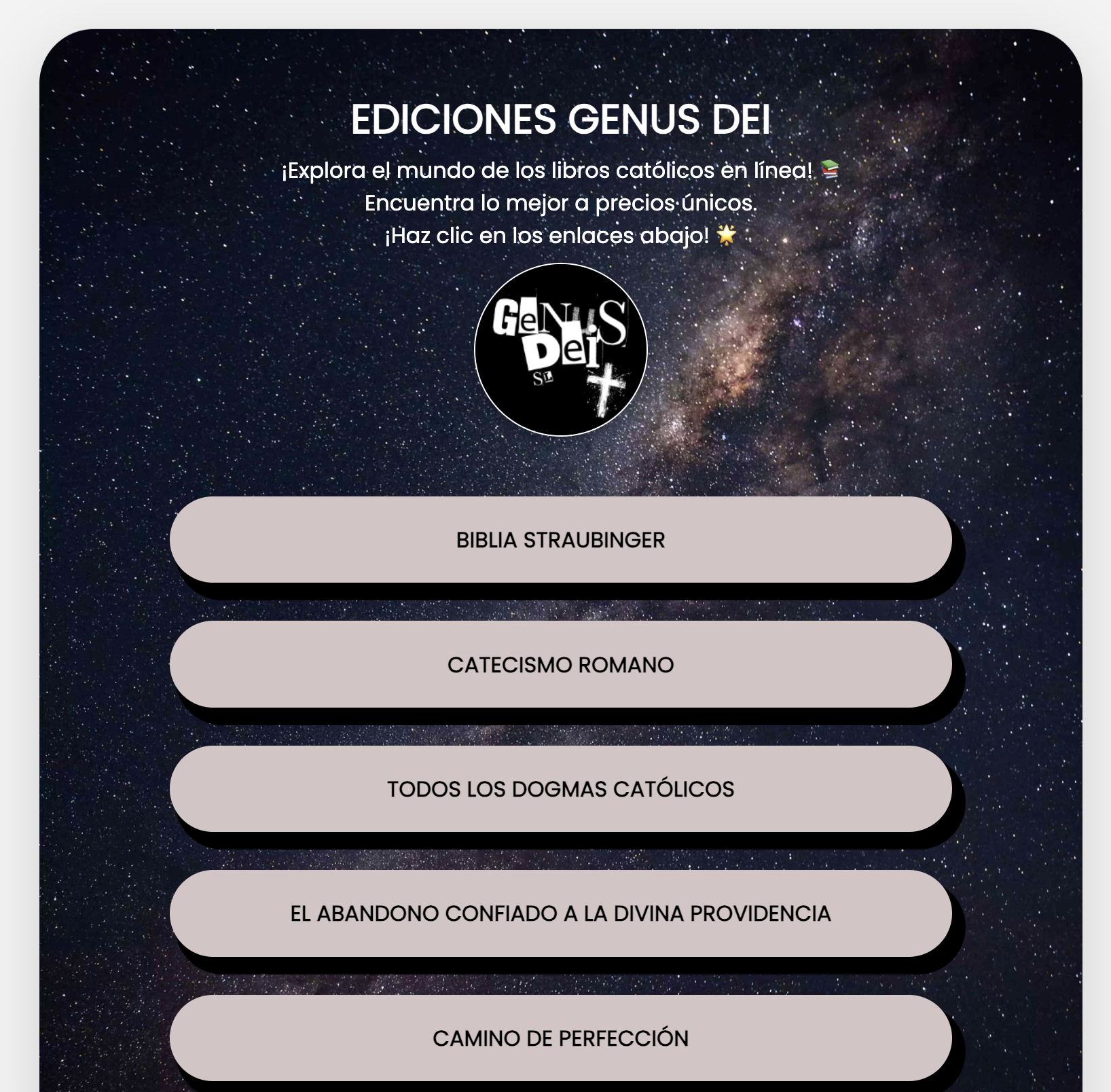Tap EL ABANDONO CONFIADO A LA DIVINA PROVIDENCIA
Screen dimensions: 1111x1092
pos(560,913)
